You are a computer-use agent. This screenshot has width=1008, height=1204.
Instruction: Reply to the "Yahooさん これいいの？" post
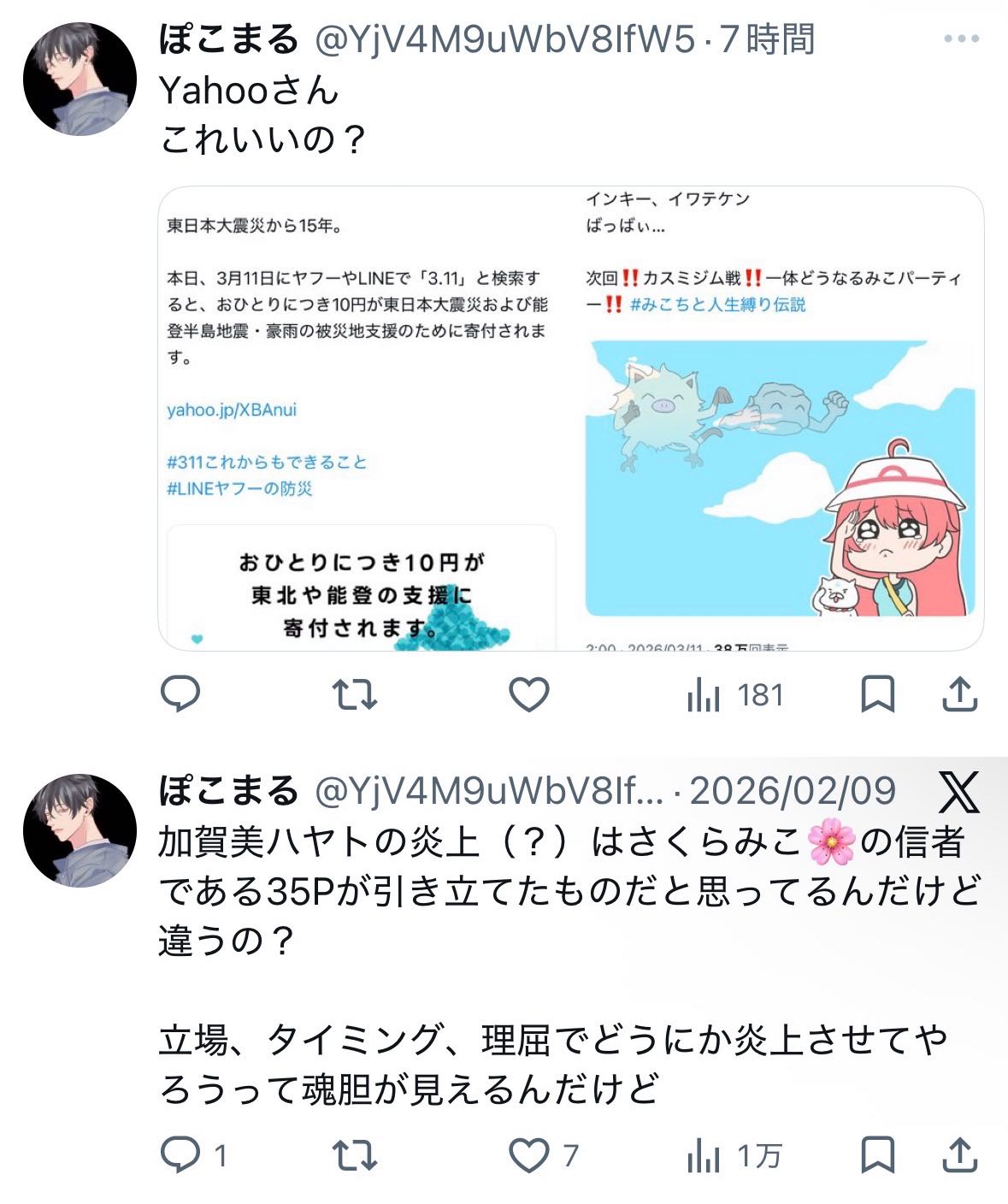pos(180,694)
